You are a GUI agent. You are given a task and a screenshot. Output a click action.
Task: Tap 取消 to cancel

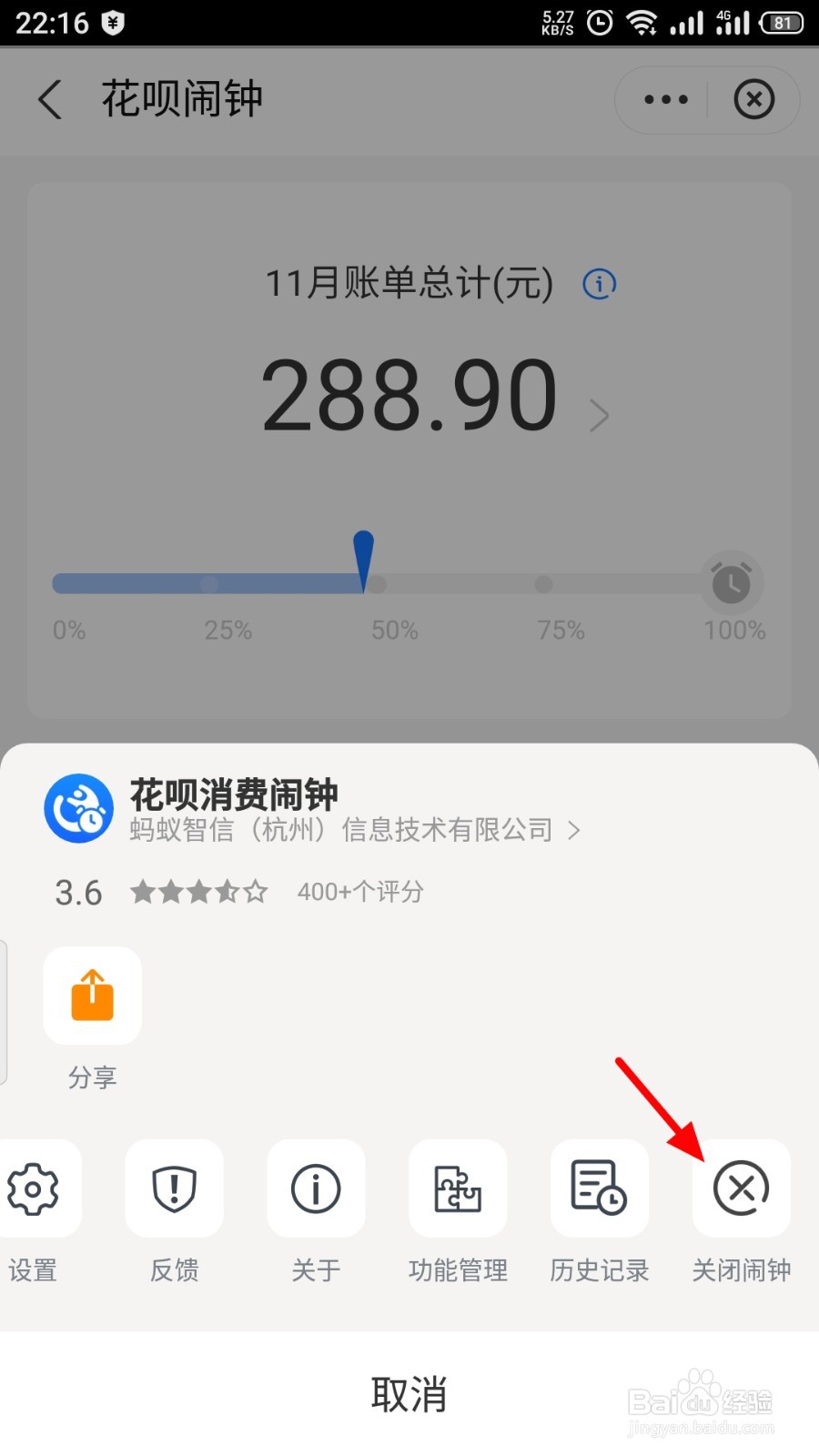point(409,1393)
